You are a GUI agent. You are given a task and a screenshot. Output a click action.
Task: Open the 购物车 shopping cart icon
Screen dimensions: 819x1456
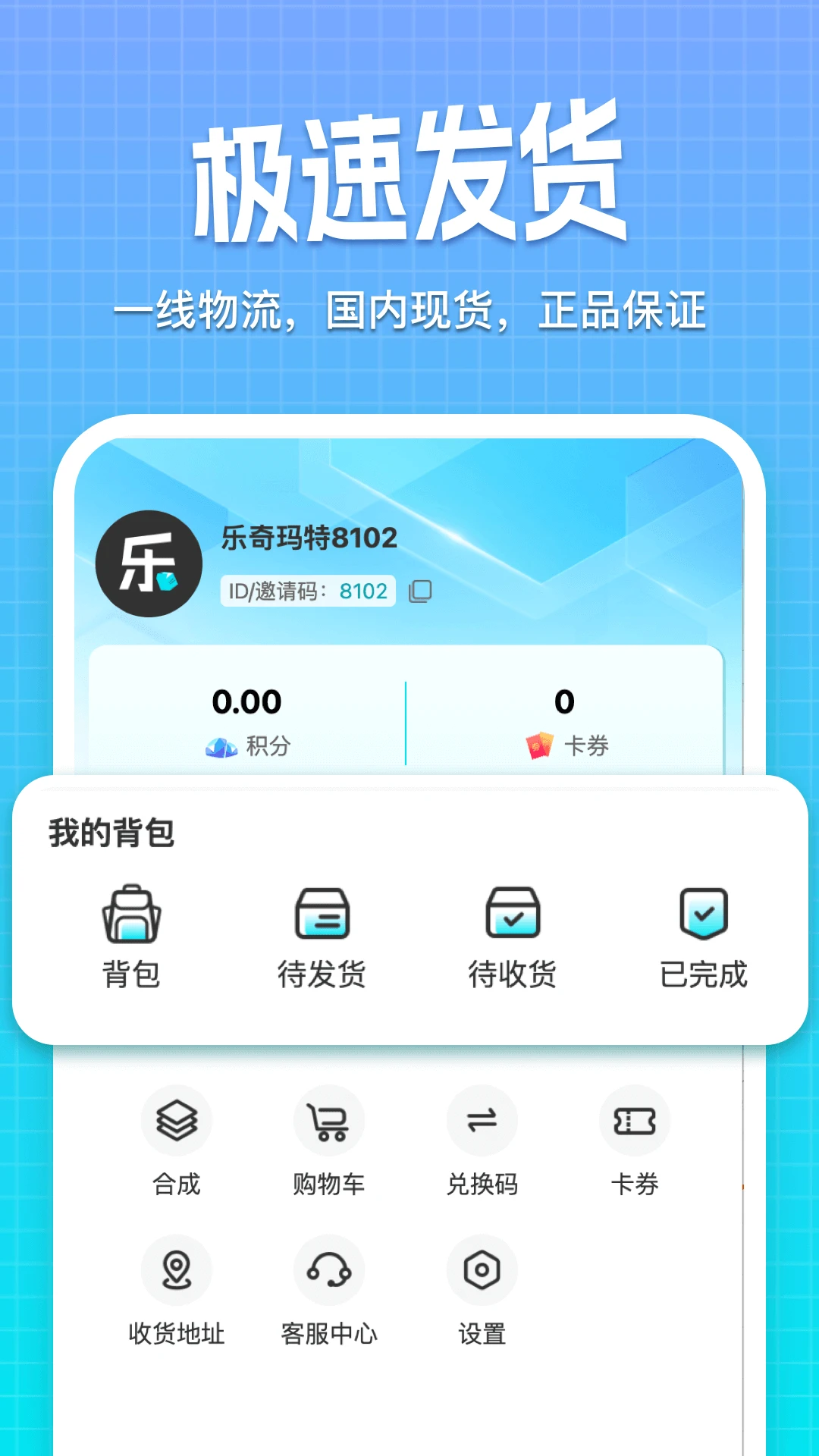pos(329,1120)
